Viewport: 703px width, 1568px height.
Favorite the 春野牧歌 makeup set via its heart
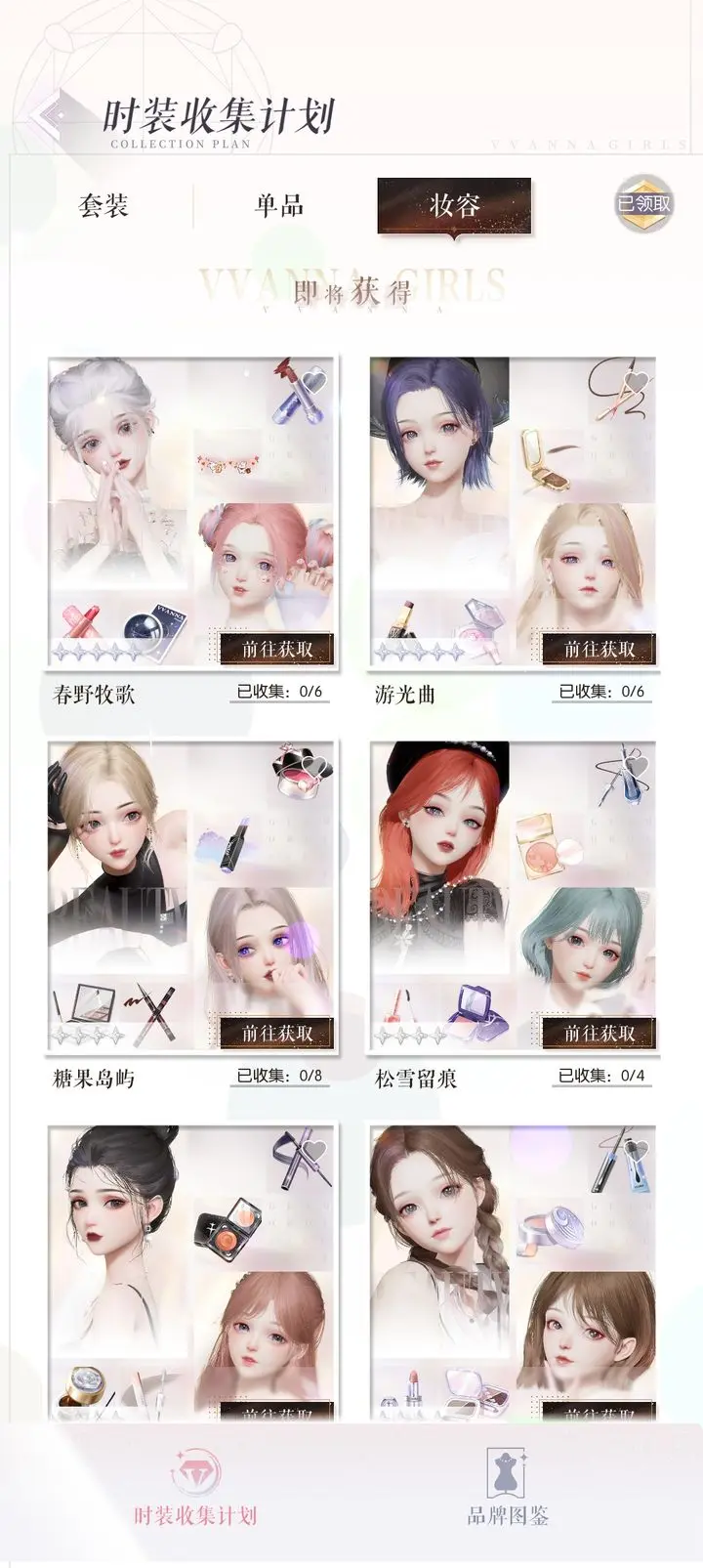pyautogui.click(x=313, y=381)
